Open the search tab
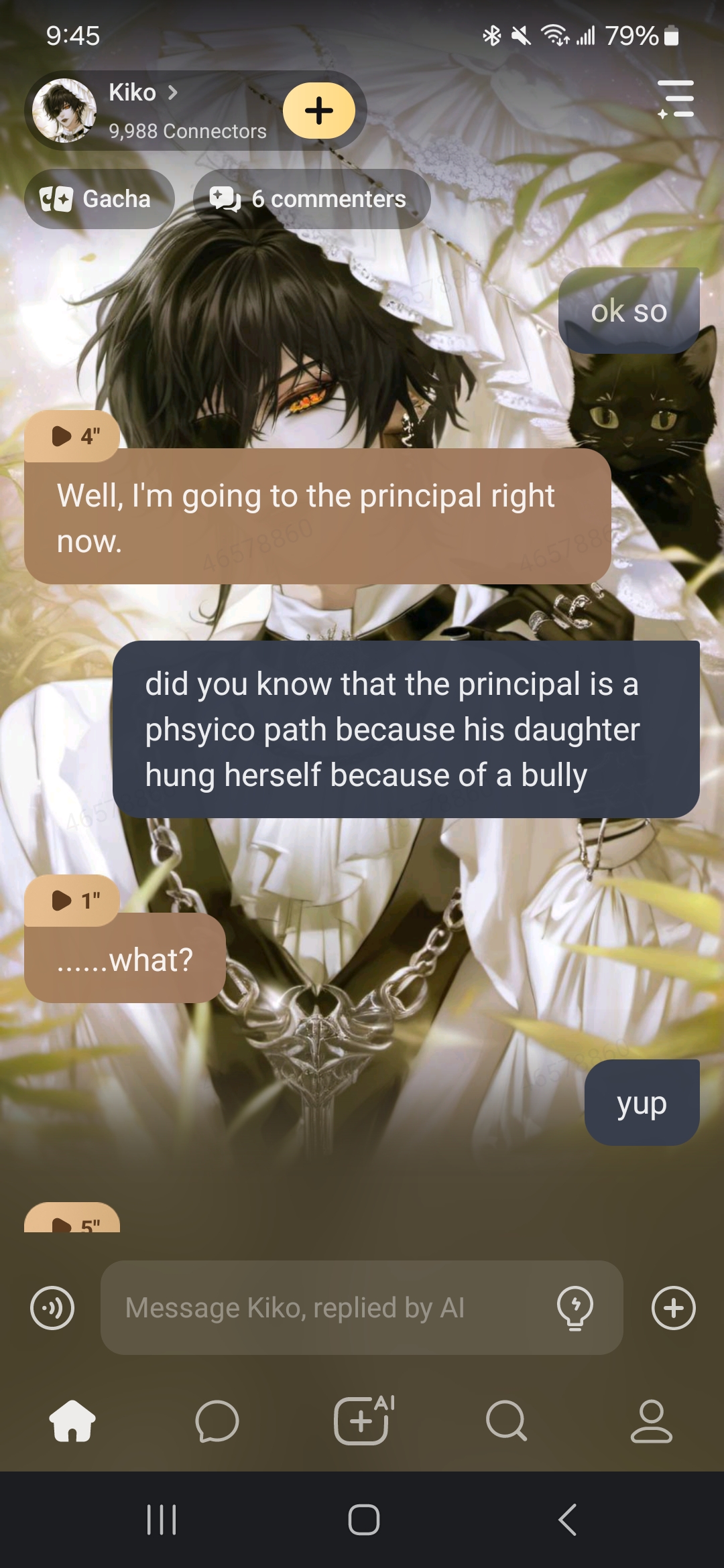Screen dimensions: 724x1568 tap(507, 1421)
